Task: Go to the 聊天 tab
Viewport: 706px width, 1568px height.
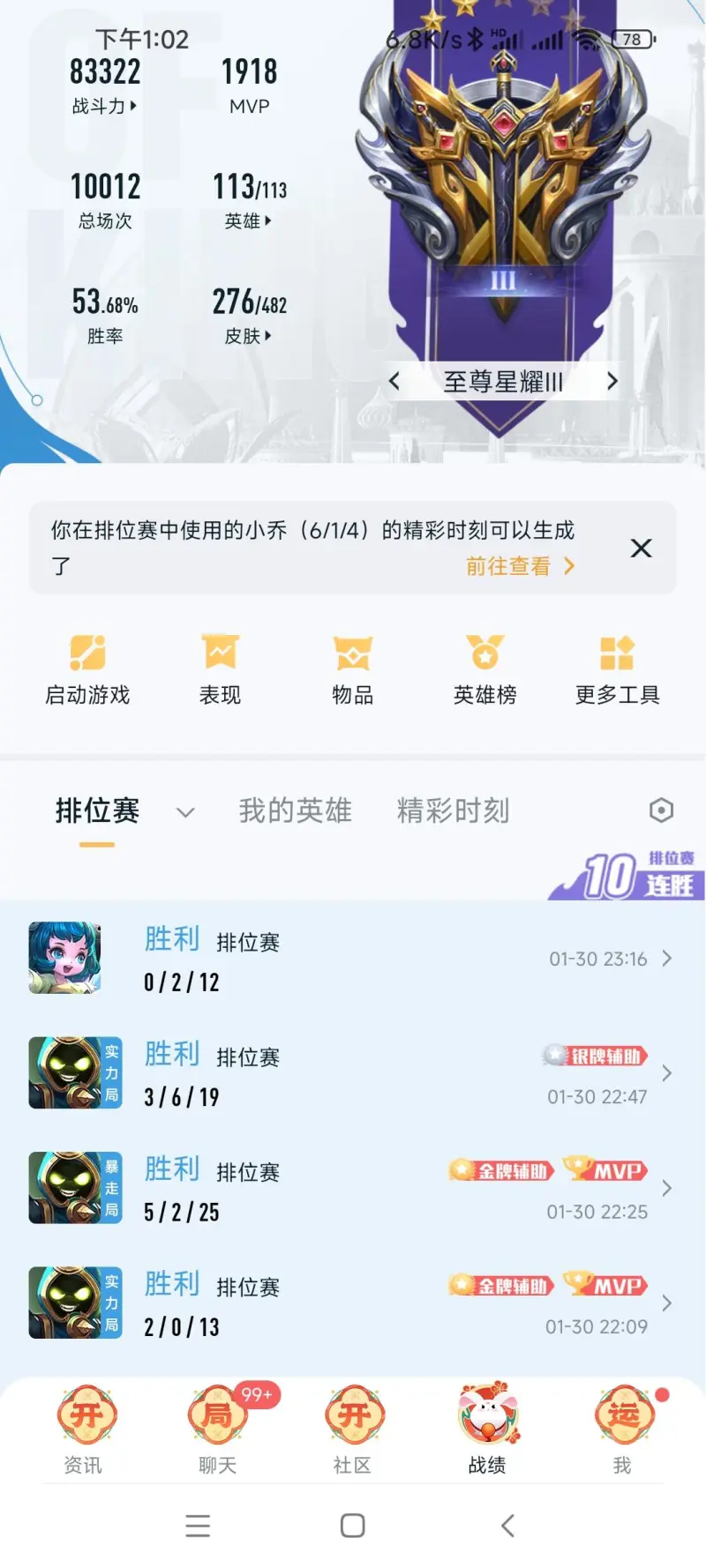Action: pos(217,1429)
